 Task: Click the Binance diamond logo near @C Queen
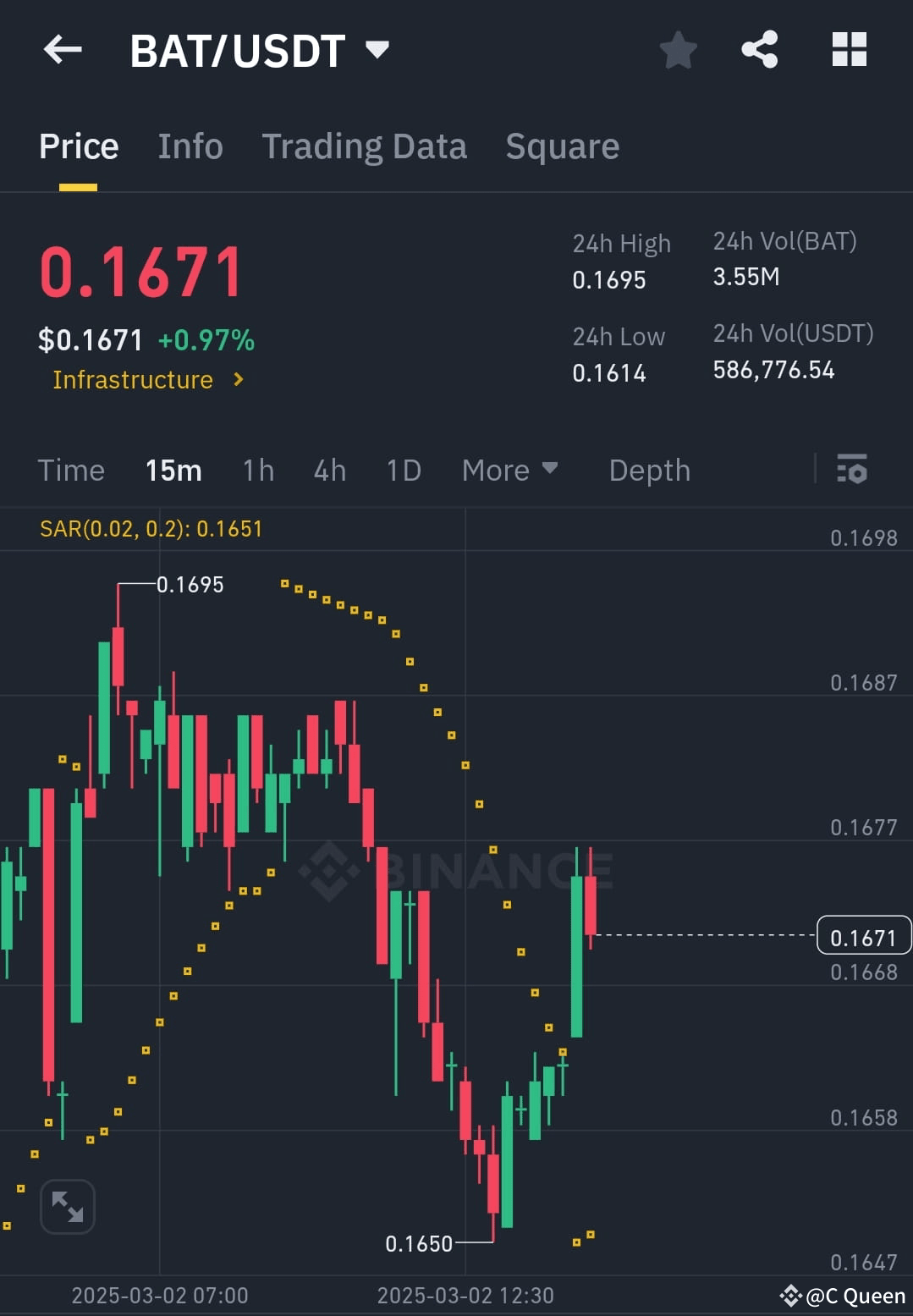point(790,1294)
